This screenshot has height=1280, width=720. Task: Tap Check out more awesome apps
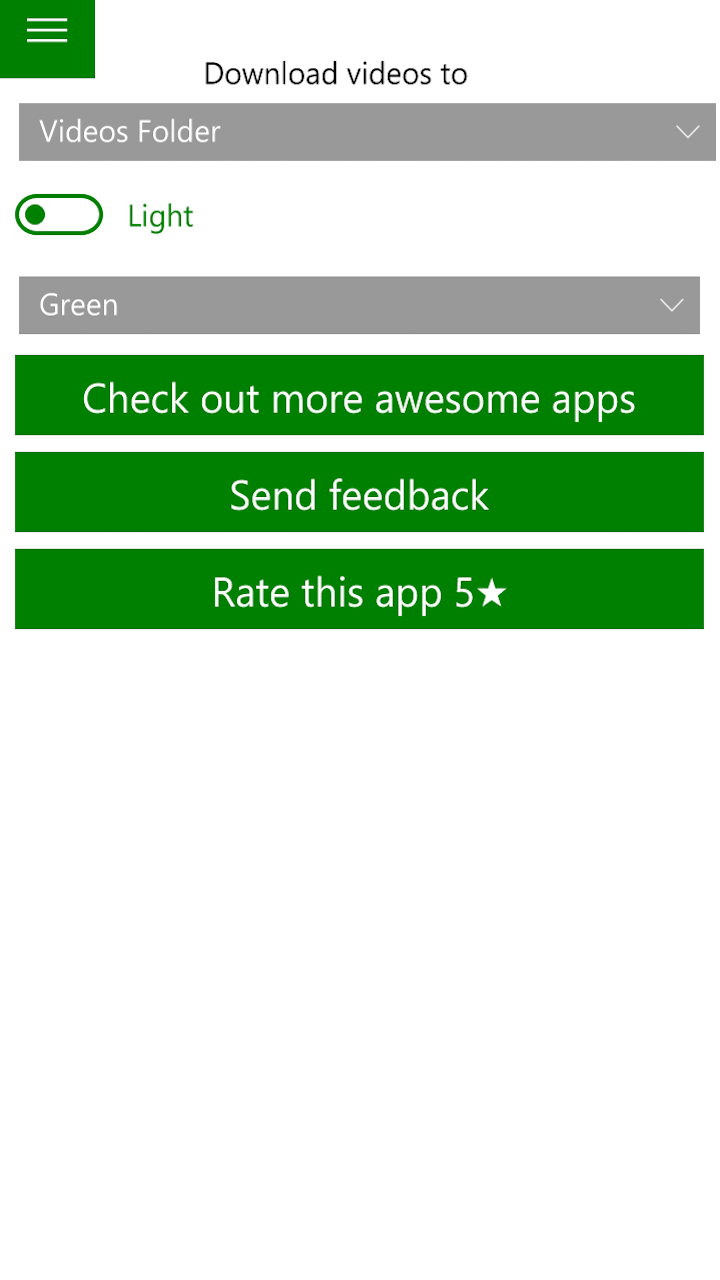tap(359, 396)
